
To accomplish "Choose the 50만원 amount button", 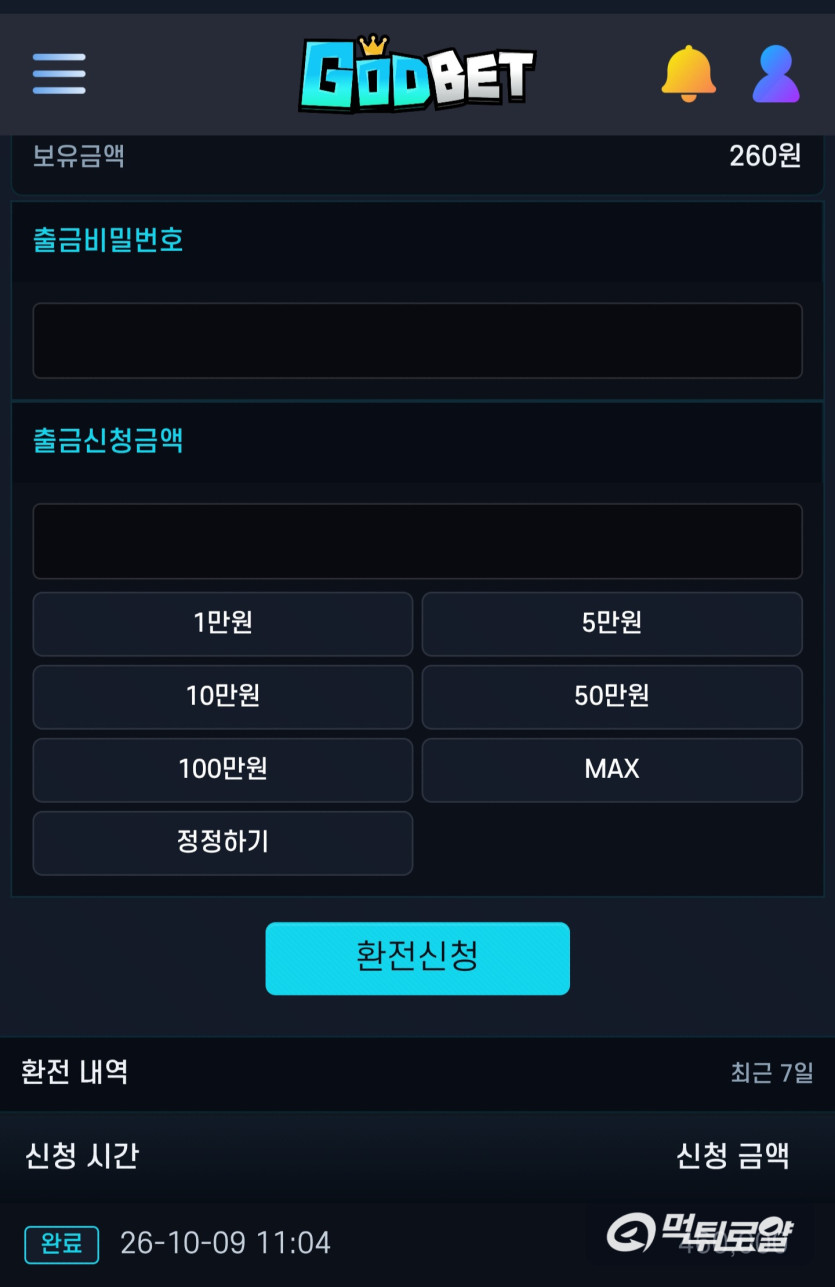I will [x=612, y=696].
